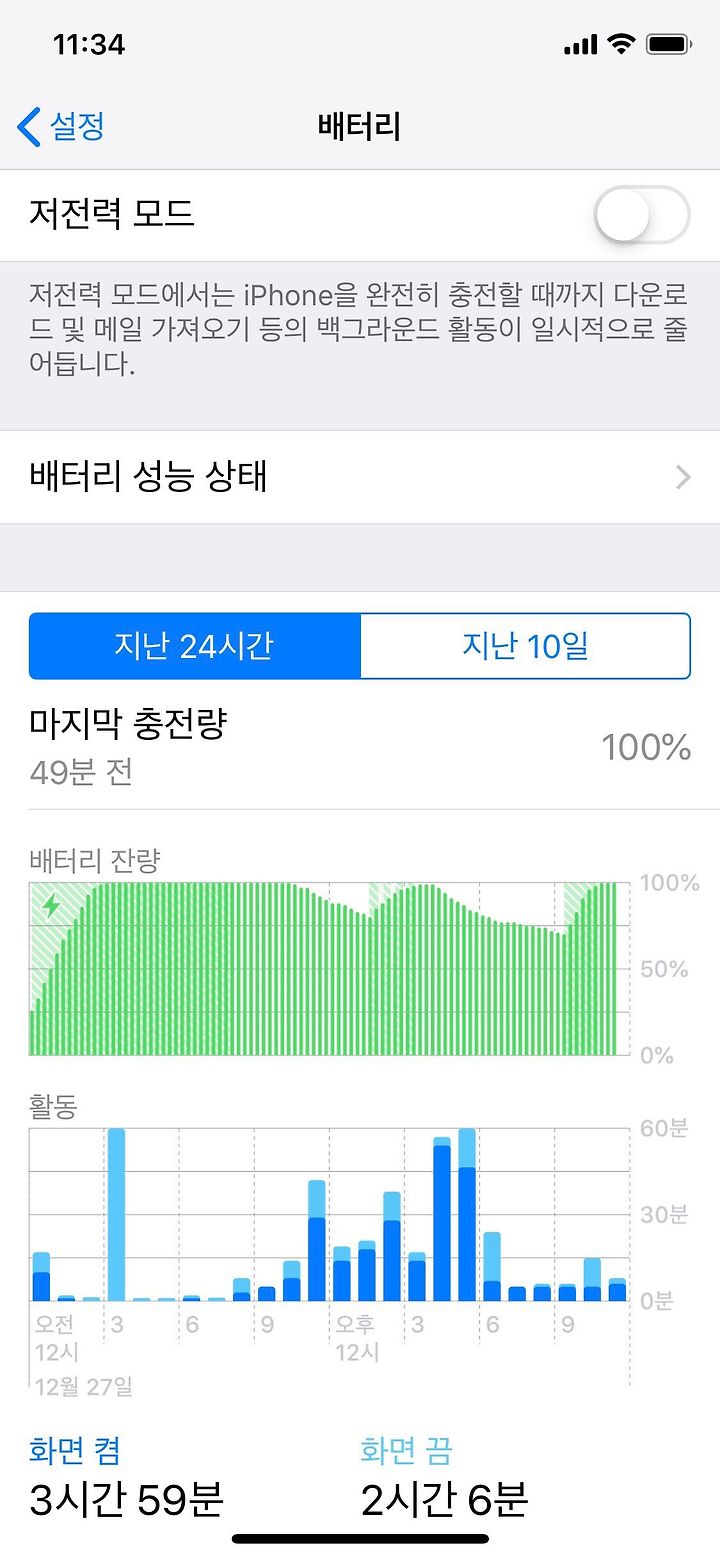
Task: Go back to 설정
Action: [x=62, y=127]
